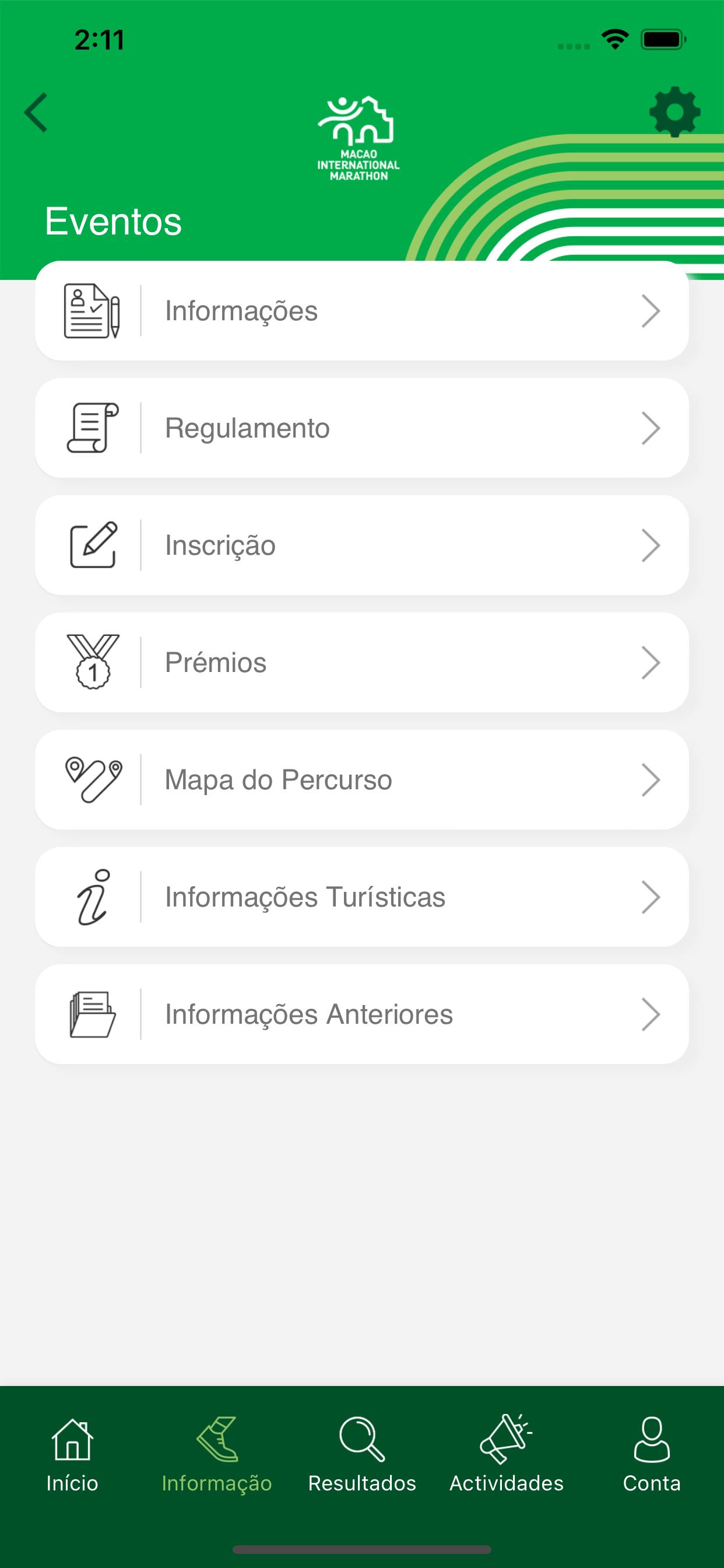Viewport: 724px width, 1568px height.
Task: Select the Inscrição row
Action: coord(362,545)
